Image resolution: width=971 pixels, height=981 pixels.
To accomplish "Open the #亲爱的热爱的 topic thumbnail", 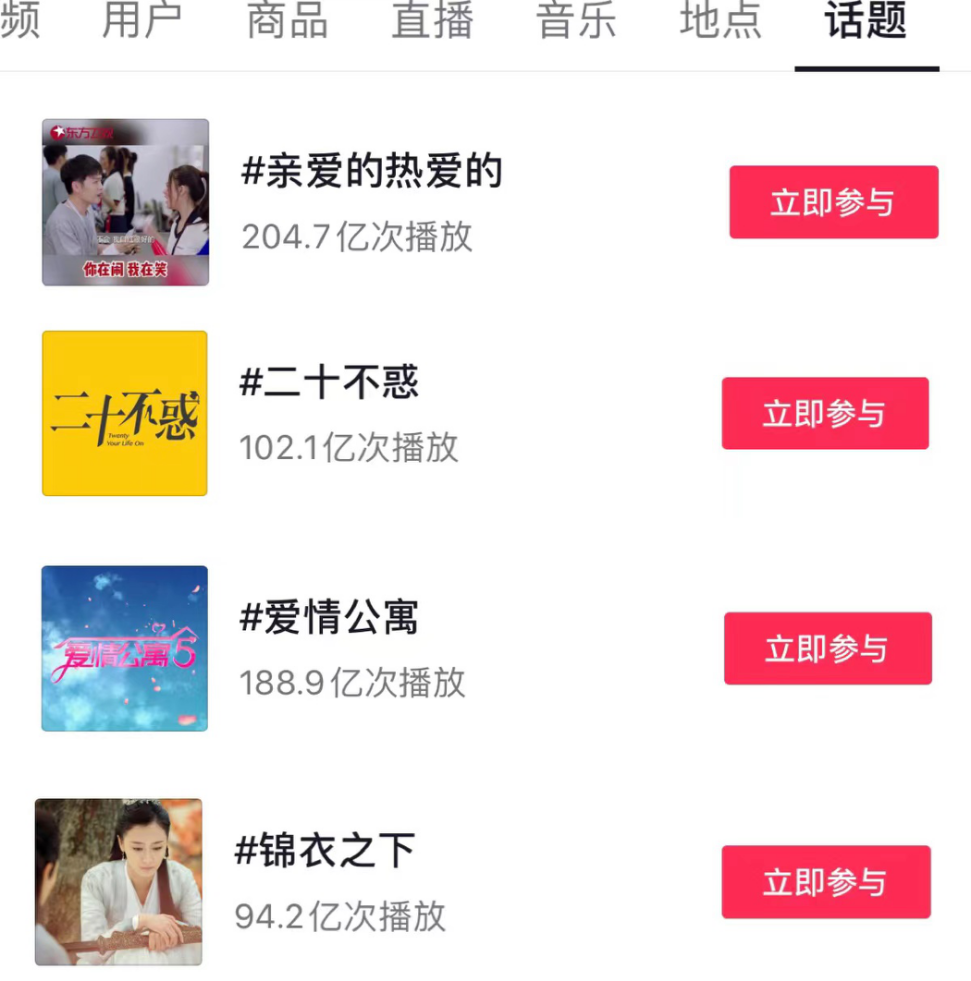I will (125, 202).
